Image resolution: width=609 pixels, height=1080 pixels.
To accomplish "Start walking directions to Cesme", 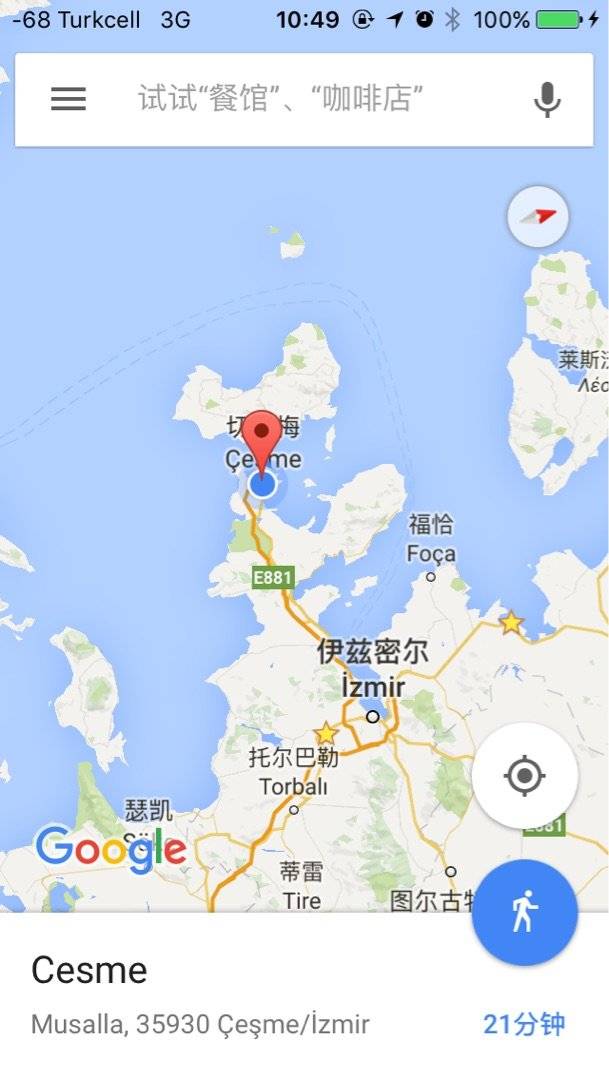I will pyautogui.click(x=524, y=912).
